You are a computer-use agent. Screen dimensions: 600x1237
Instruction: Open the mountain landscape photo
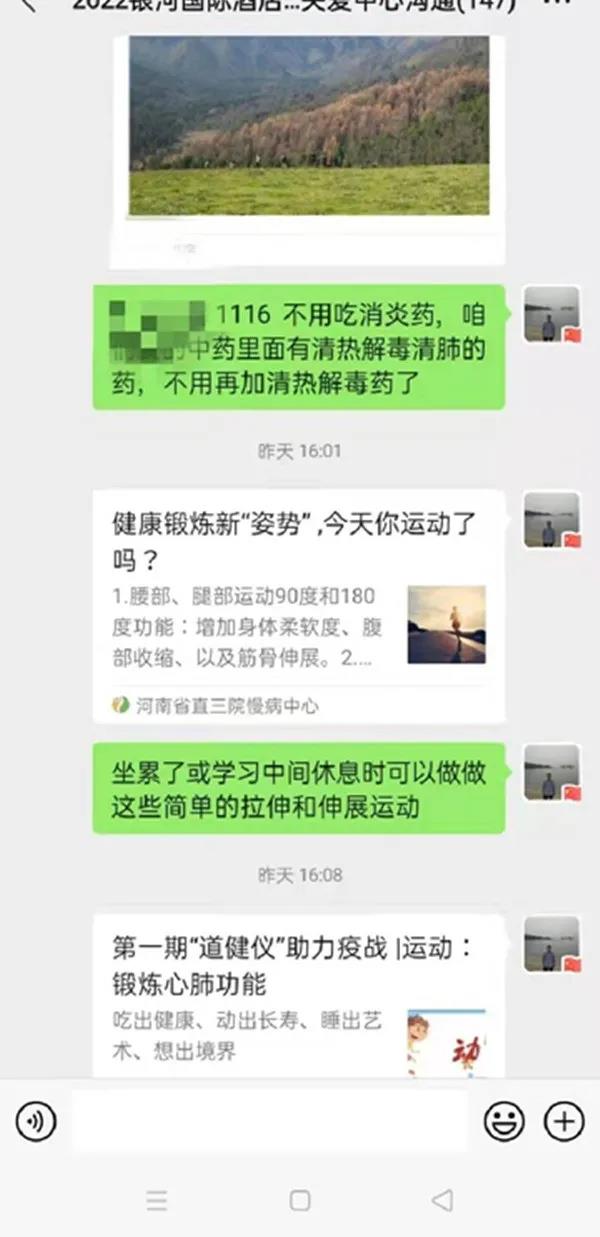pyautogui.click(x=308, y=126)
